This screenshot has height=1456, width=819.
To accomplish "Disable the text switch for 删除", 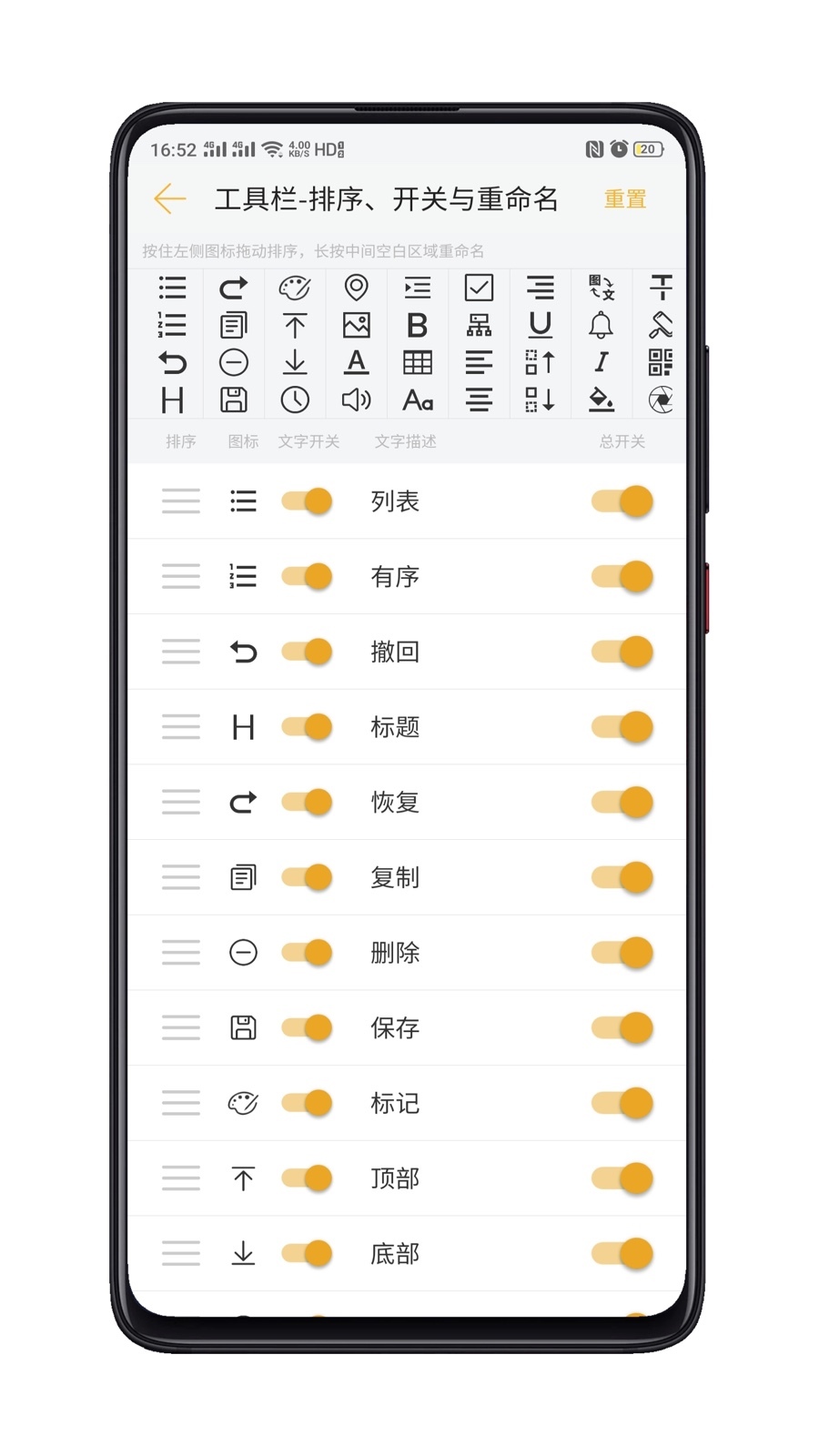I will [307, 953].
